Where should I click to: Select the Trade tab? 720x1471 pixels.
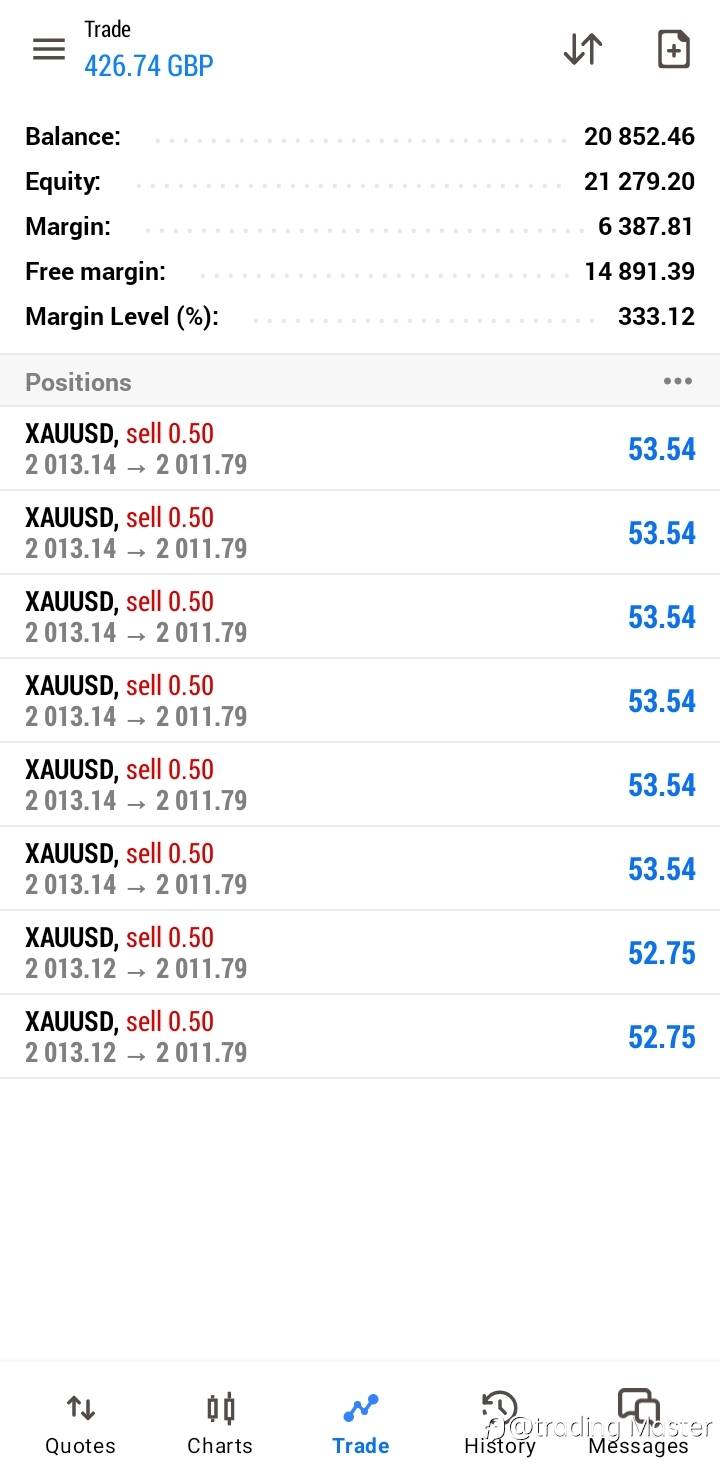click(361, 1424)
